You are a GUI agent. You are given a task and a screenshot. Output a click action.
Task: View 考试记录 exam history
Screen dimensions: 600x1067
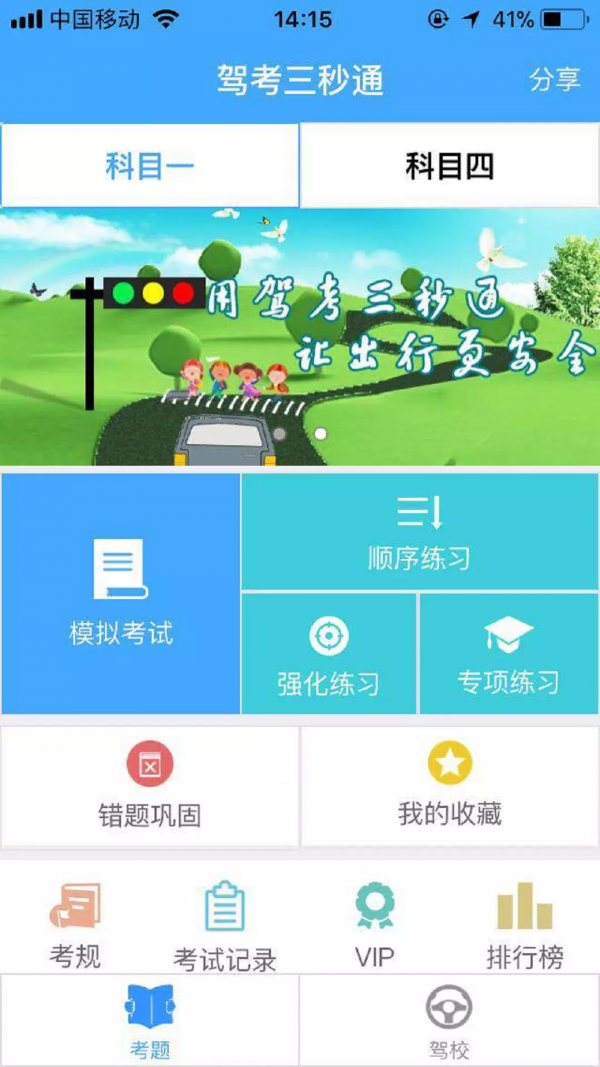(225, 925)
